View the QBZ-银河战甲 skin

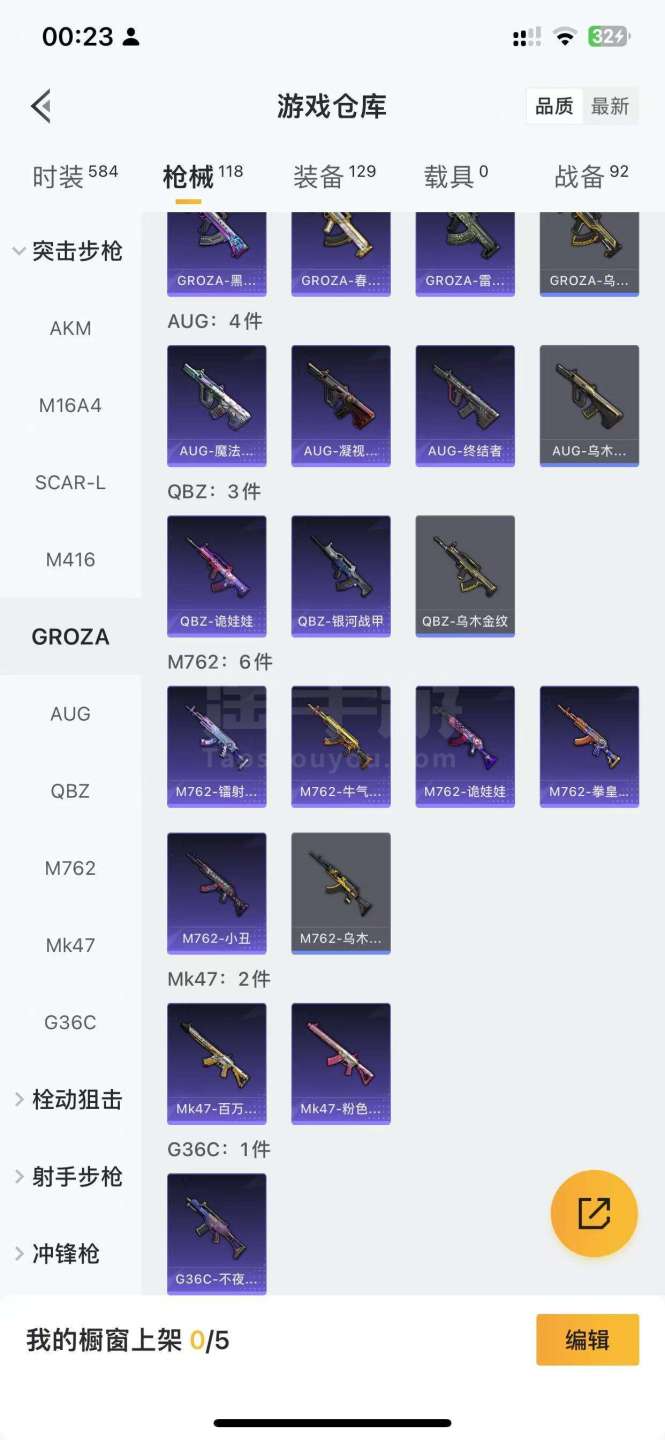coord(341,575)
